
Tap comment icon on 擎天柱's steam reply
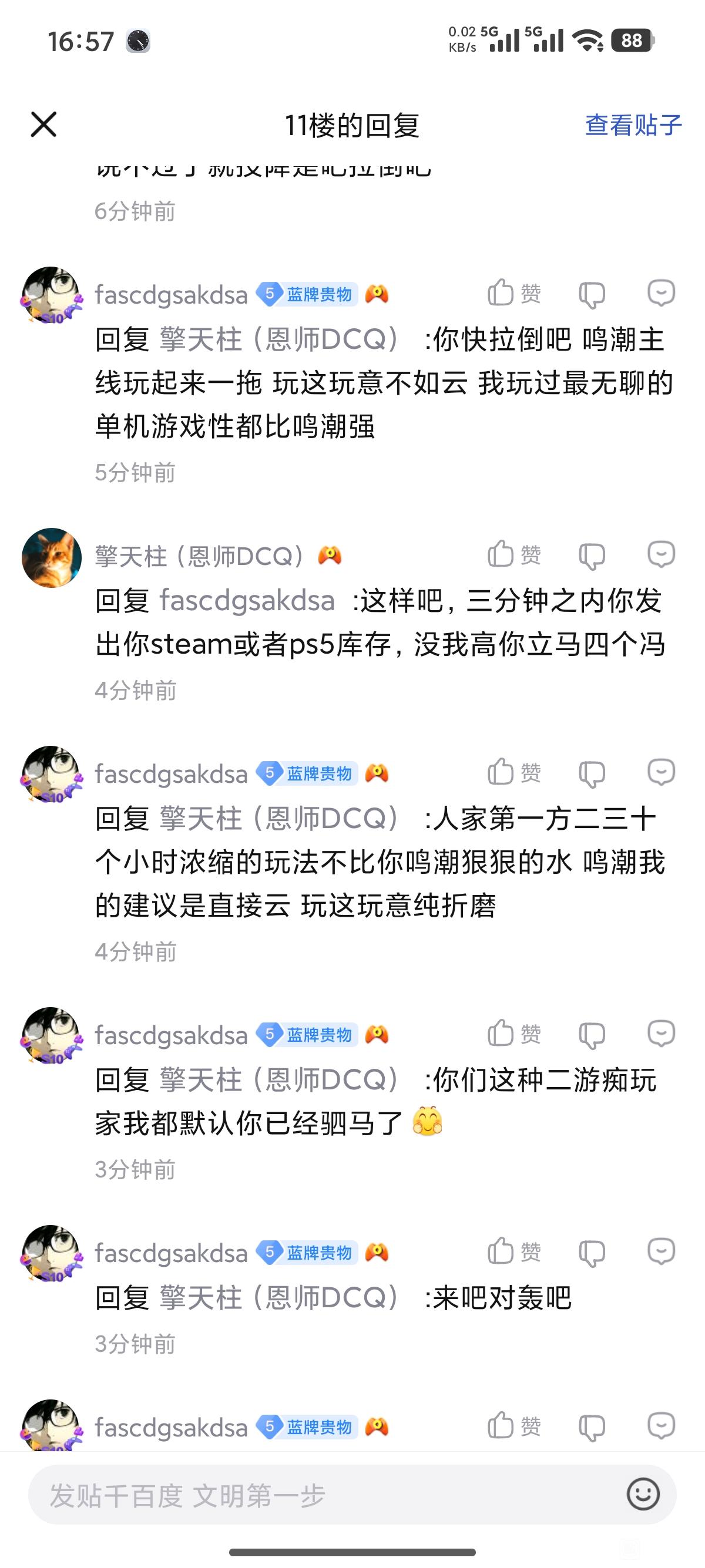click(660, 554)
